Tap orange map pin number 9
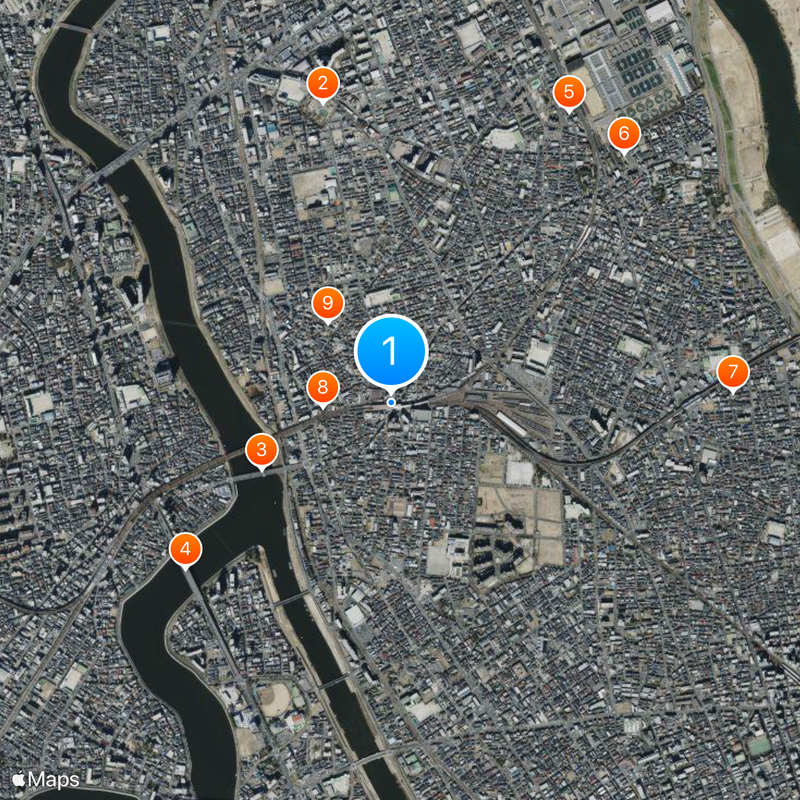 [x=328, y=303]
